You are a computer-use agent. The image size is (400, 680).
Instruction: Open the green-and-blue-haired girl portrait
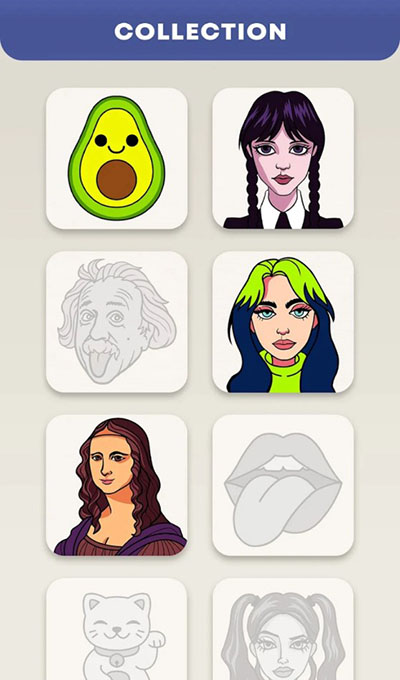click(x=283, y=322)
